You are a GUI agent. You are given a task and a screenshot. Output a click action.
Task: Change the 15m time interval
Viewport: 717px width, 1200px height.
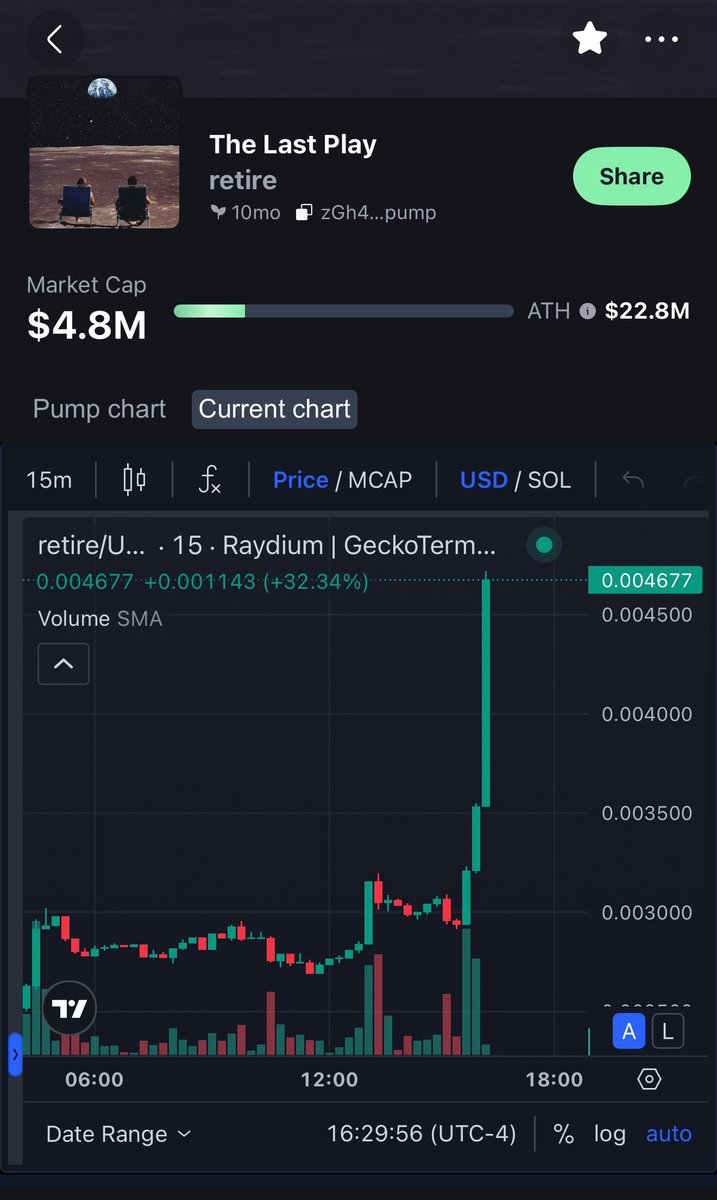[x=49, y=480]
